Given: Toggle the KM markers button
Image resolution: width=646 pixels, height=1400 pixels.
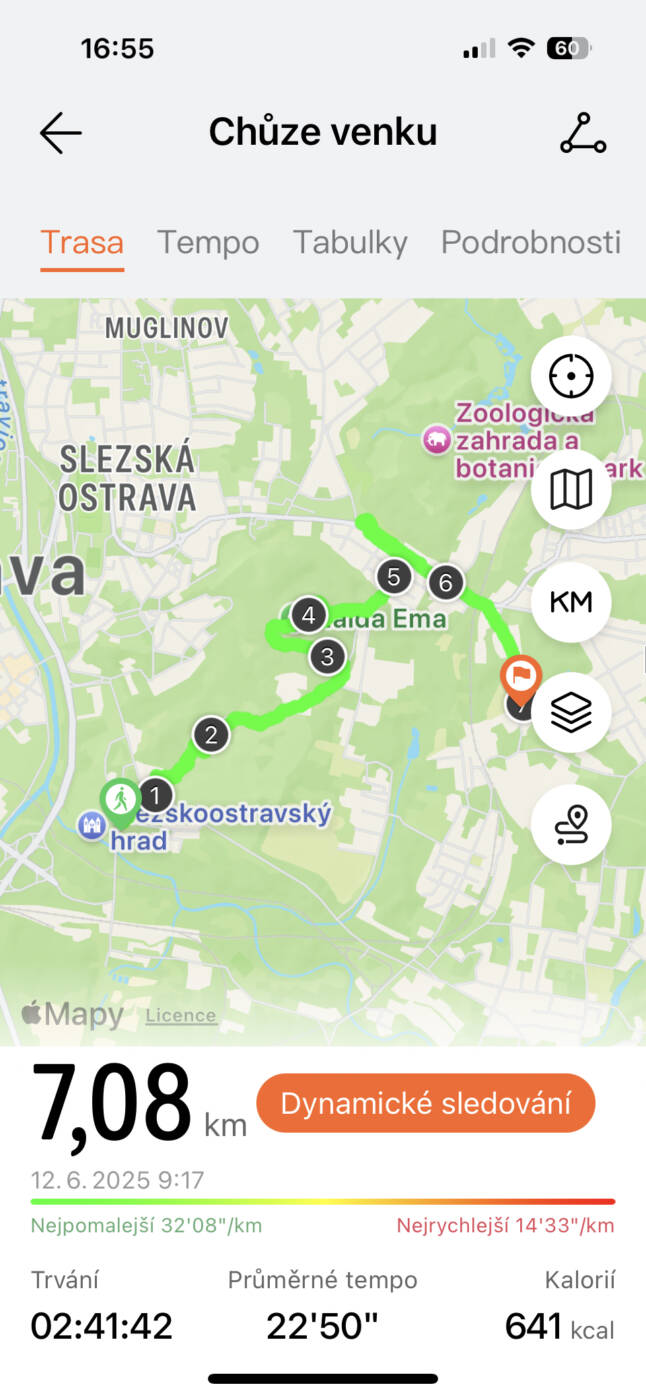Looking at the screenshot, I should (571, 602).
